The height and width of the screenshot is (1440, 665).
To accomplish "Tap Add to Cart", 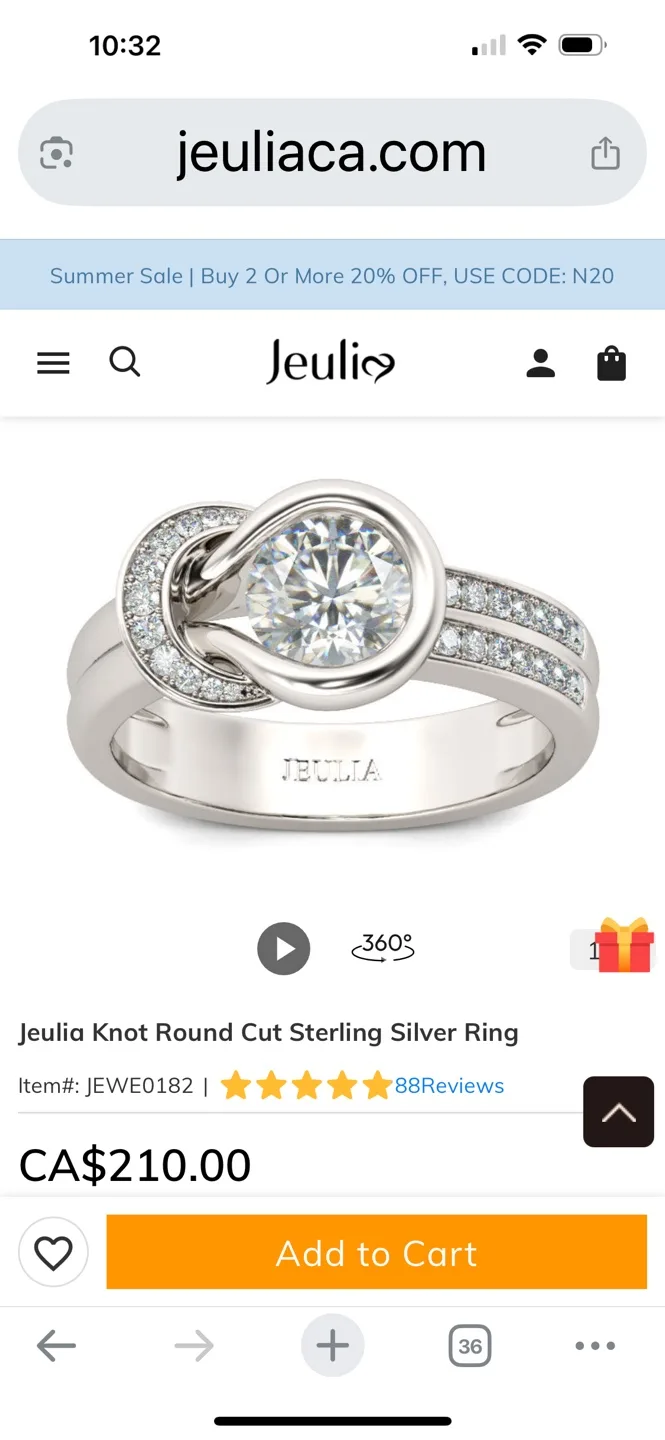I will coord(377,1252).
